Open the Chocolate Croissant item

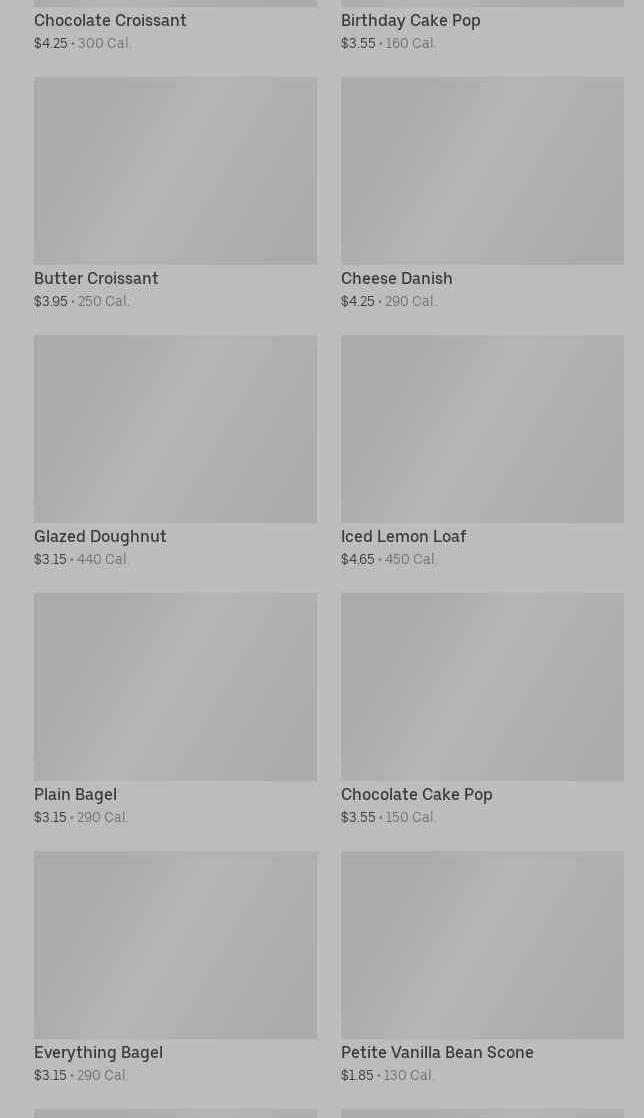175,26
